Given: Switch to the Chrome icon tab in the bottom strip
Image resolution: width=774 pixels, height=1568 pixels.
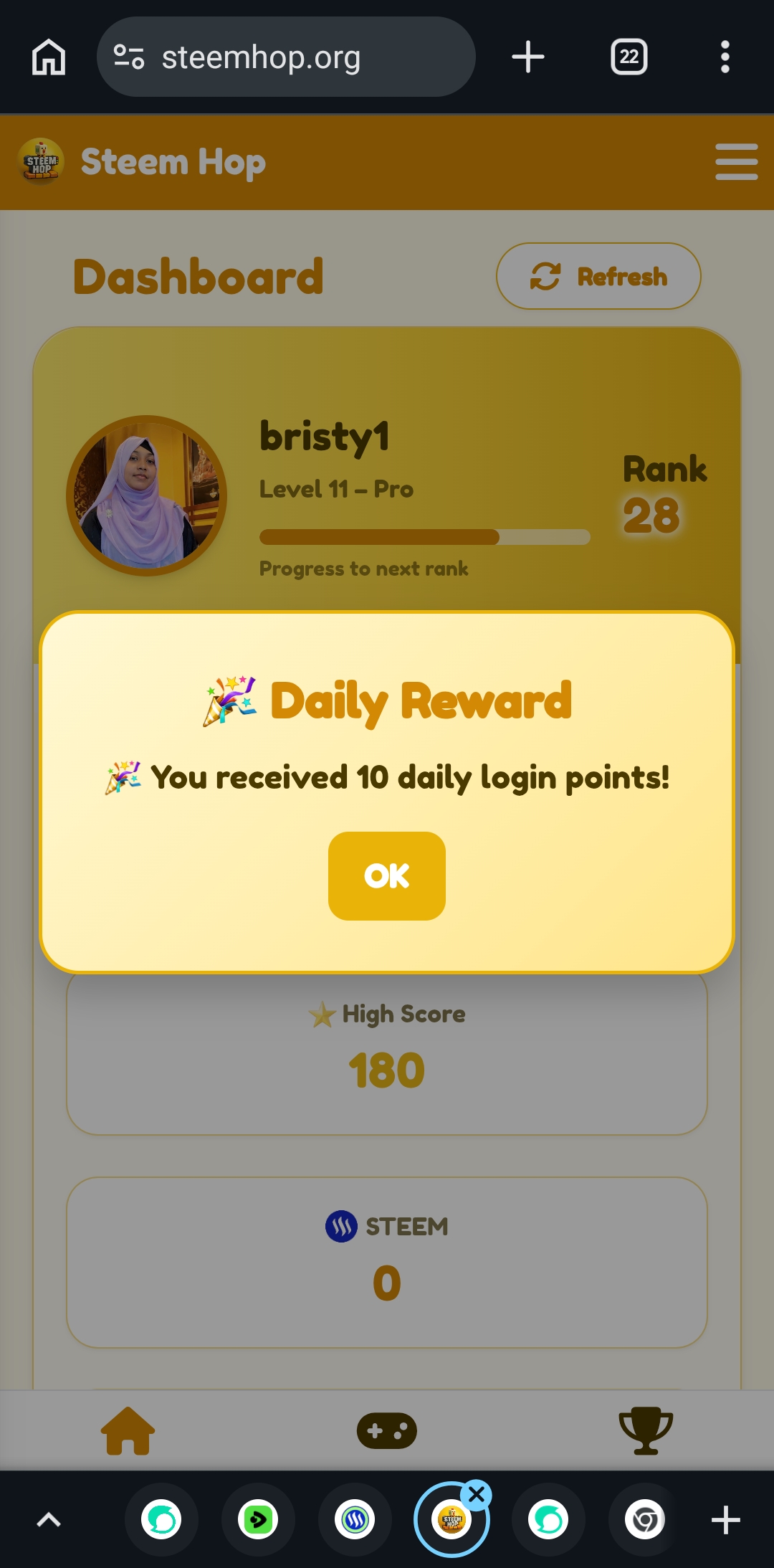Looking at the screenshot, I should click(x=645, y=1519).
